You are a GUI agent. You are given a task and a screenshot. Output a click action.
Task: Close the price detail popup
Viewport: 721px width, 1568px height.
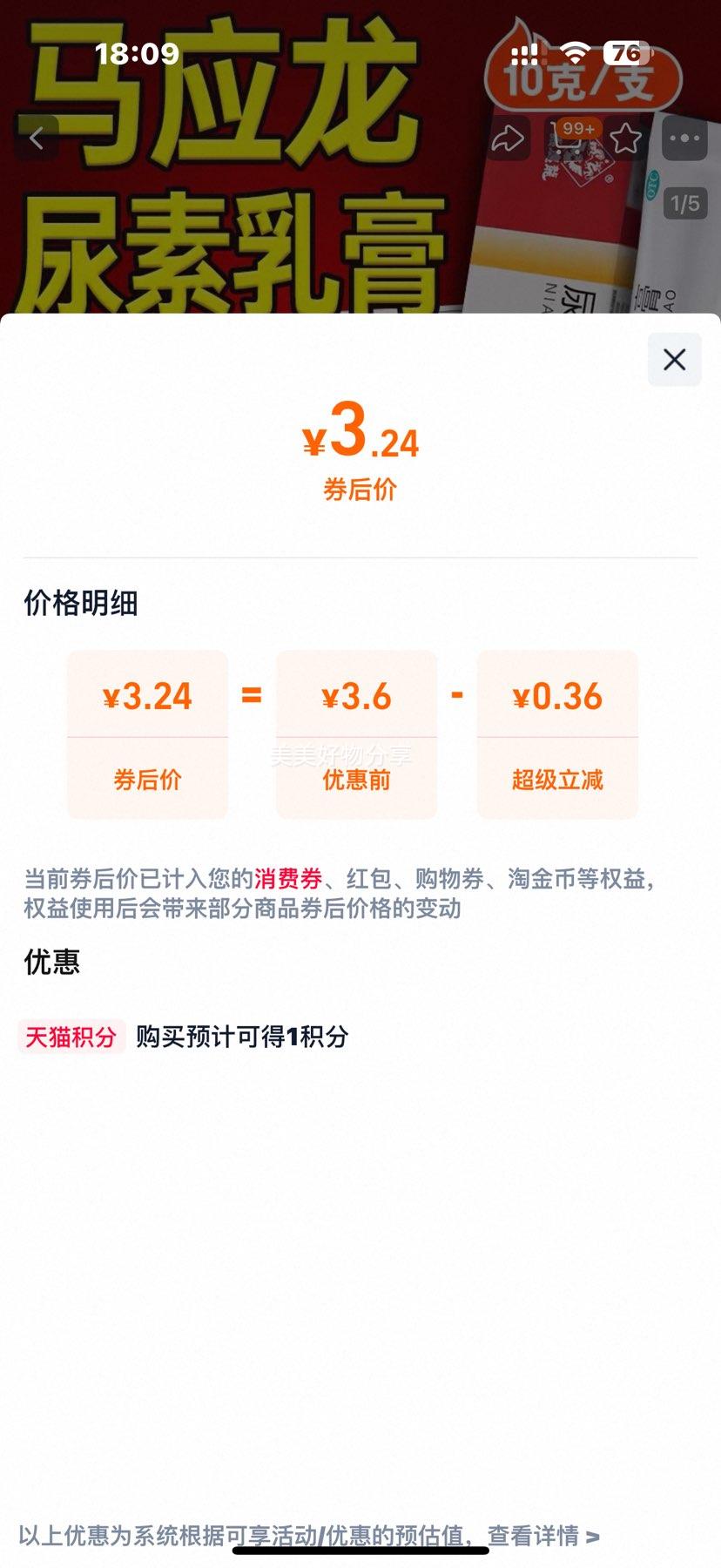click(x=673, y=360)
